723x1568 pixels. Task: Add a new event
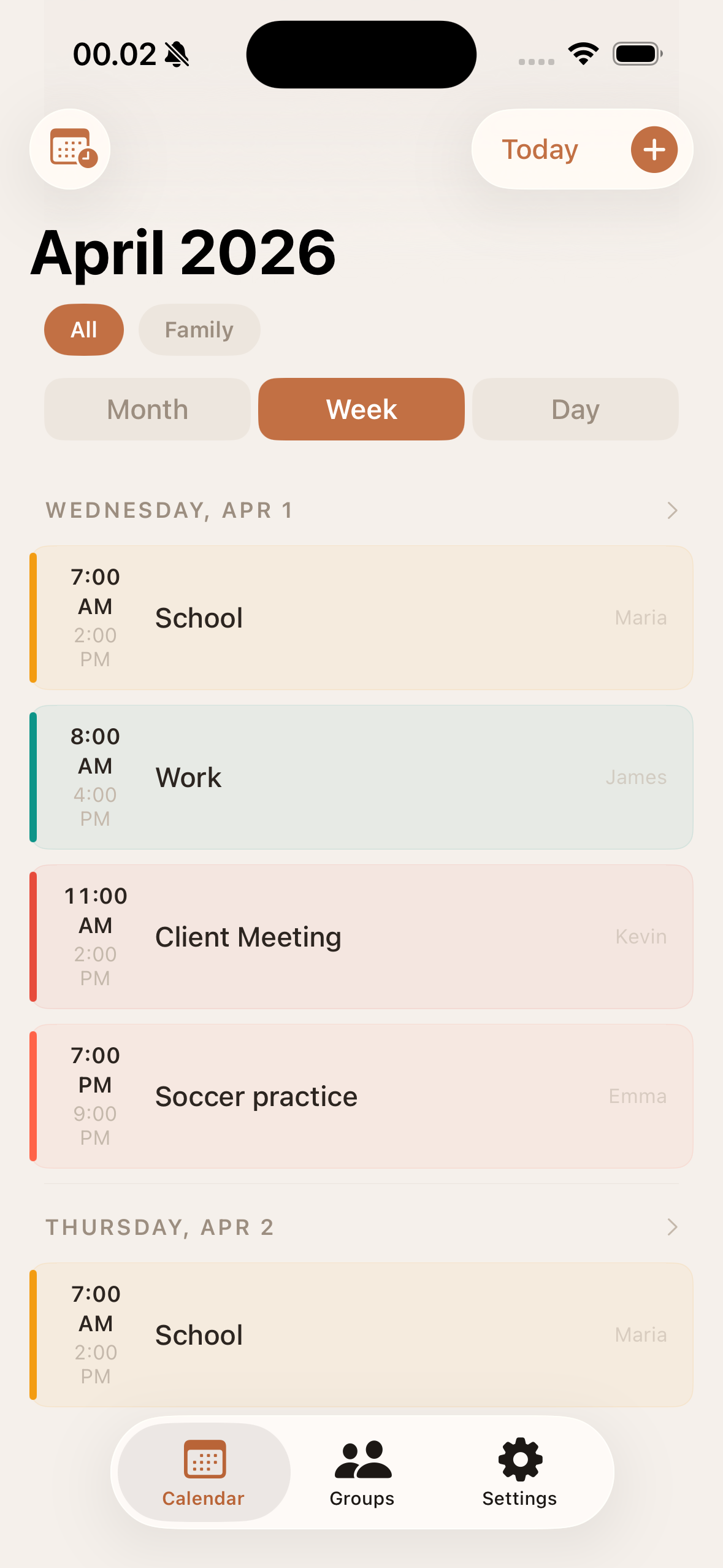point(654,150)
